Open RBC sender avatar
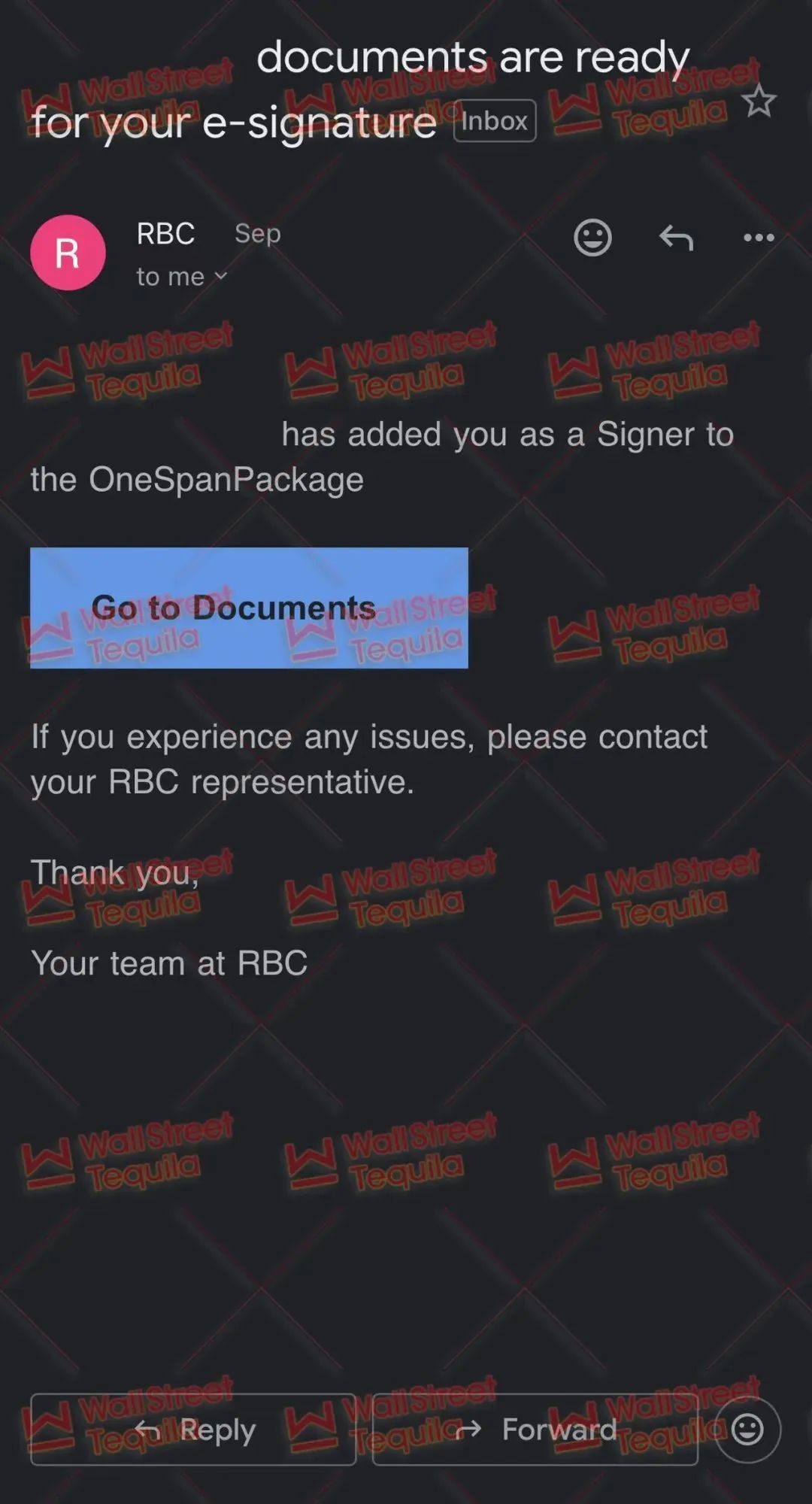Viewport: 812px width, 1504px height. (x=68, y=253)
